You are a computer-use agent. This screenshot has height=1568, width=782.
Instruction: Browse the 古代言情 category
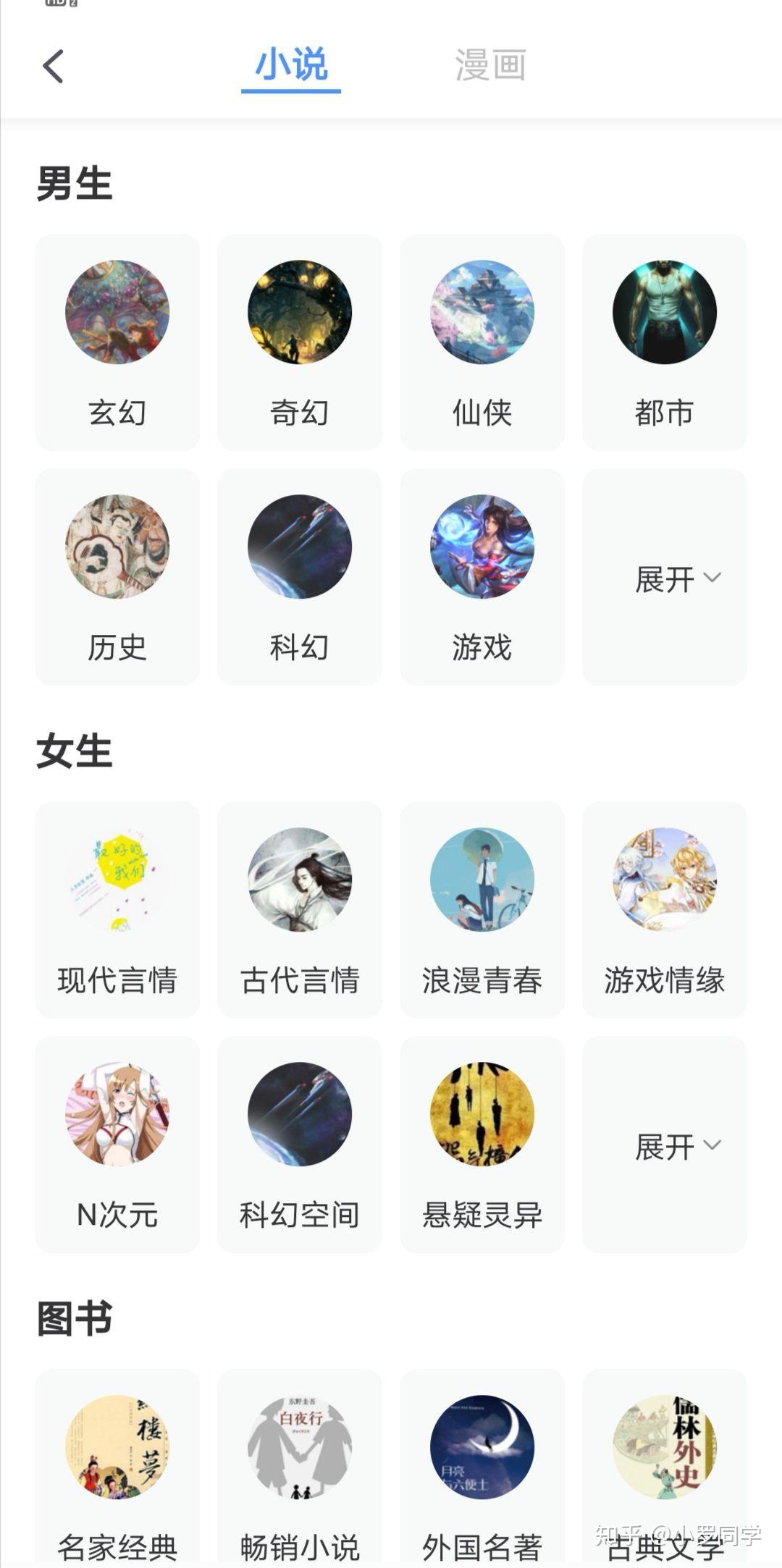[x=300, y=909]
